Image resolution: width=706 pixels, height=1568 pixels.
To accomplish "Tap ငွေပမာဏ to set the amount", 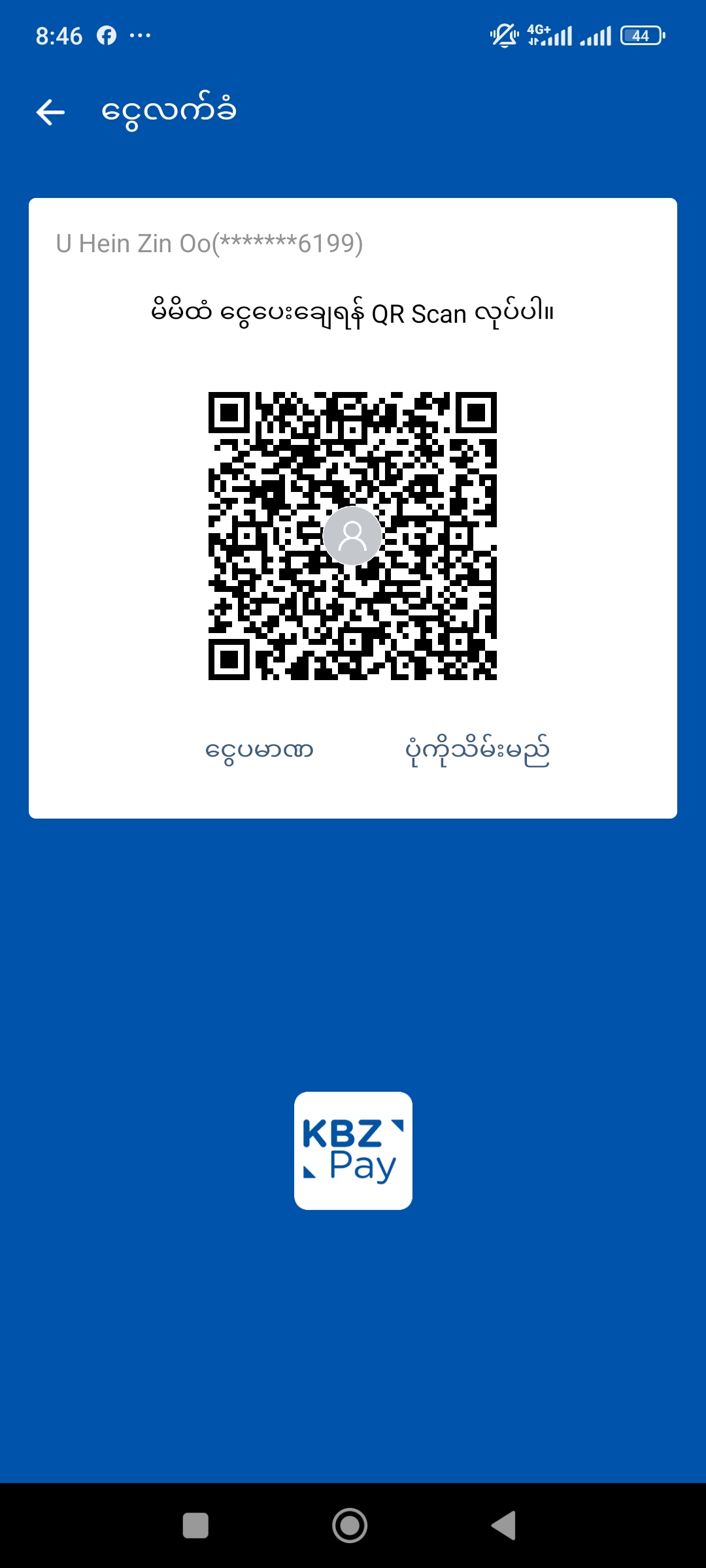I will coord(260,750).
